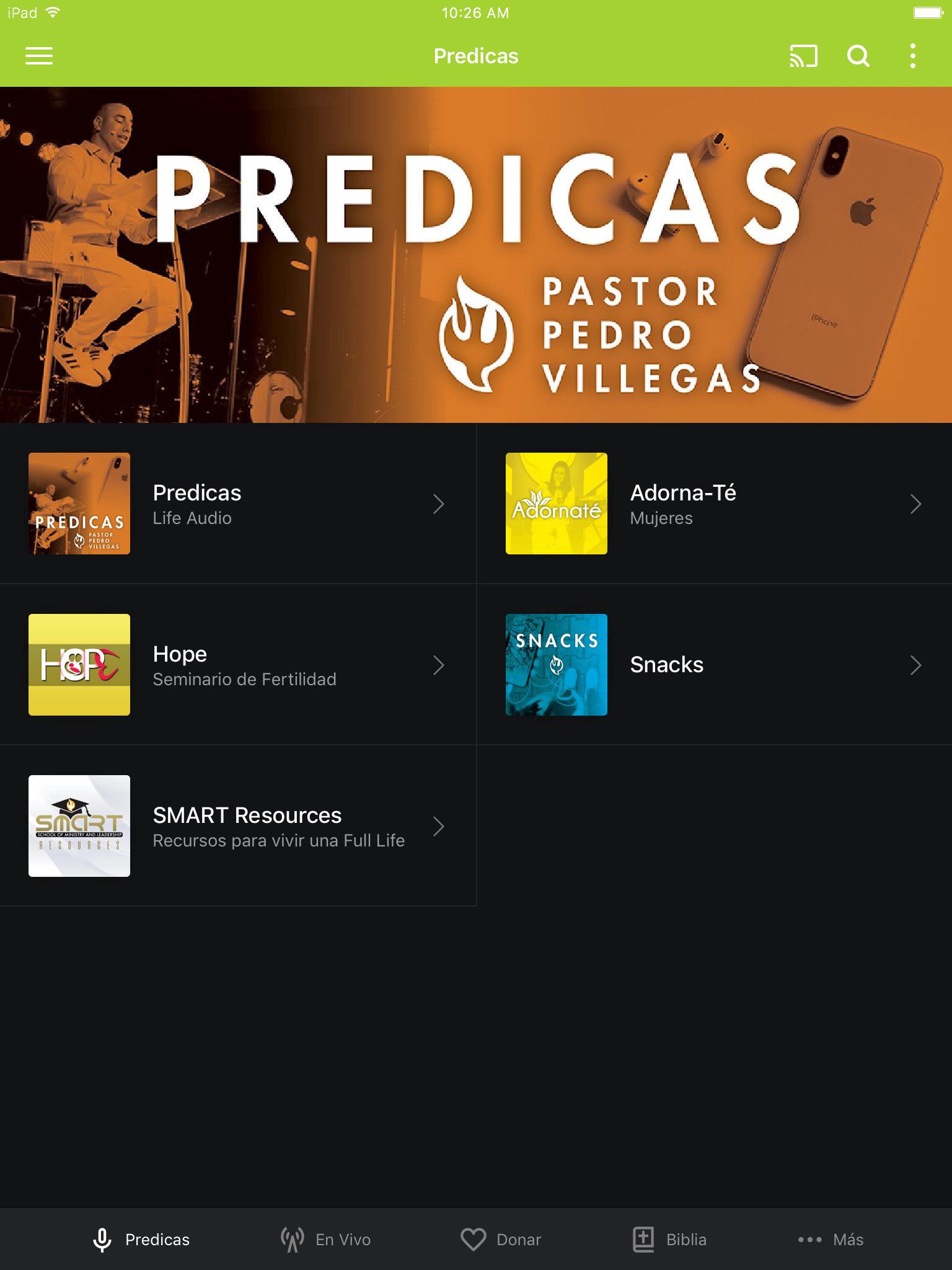Switch to the En Vivo tab

326,1240
